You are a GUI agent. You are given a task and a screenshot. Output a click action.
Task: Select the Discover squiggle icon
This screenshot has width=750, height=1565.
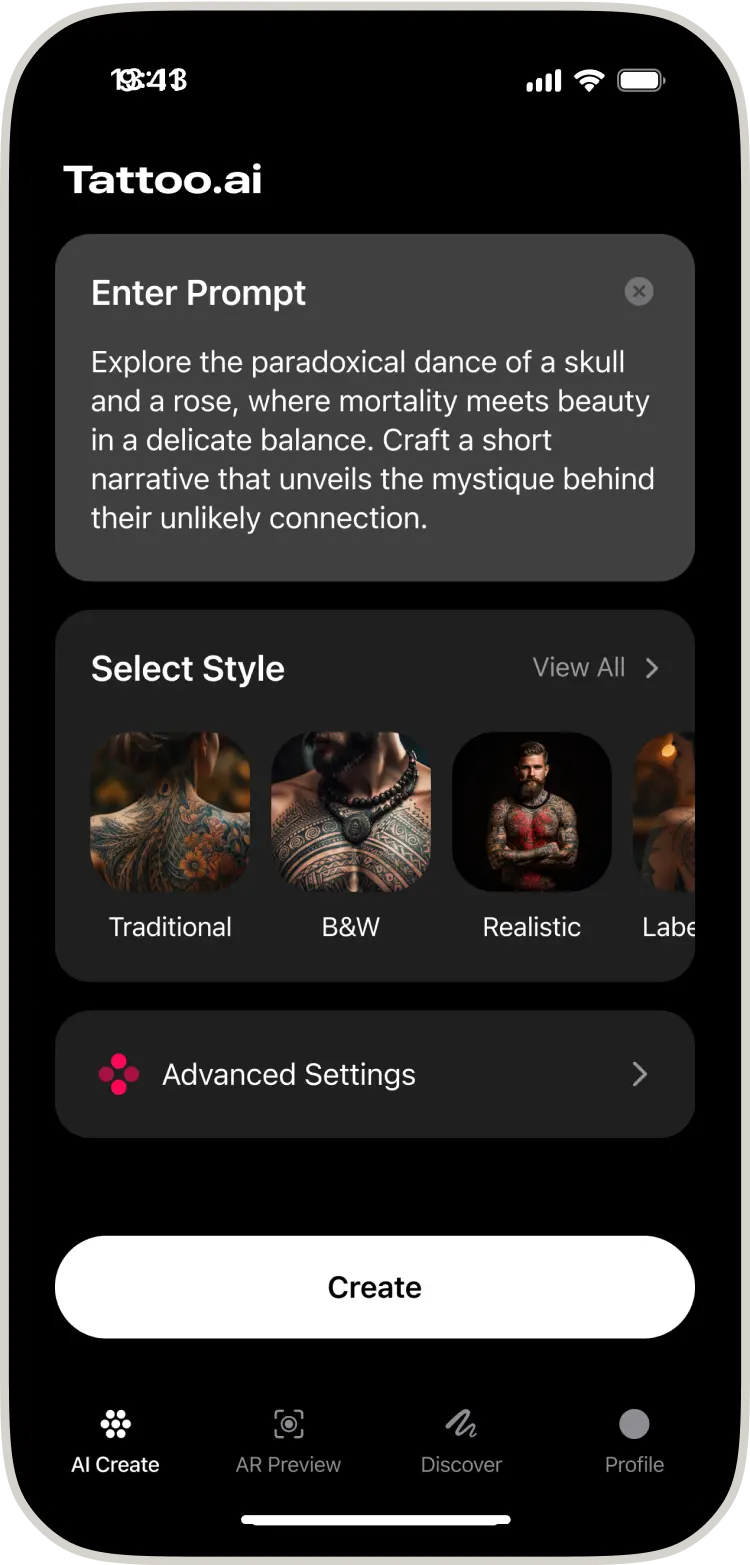click(x=461, y=1422)
